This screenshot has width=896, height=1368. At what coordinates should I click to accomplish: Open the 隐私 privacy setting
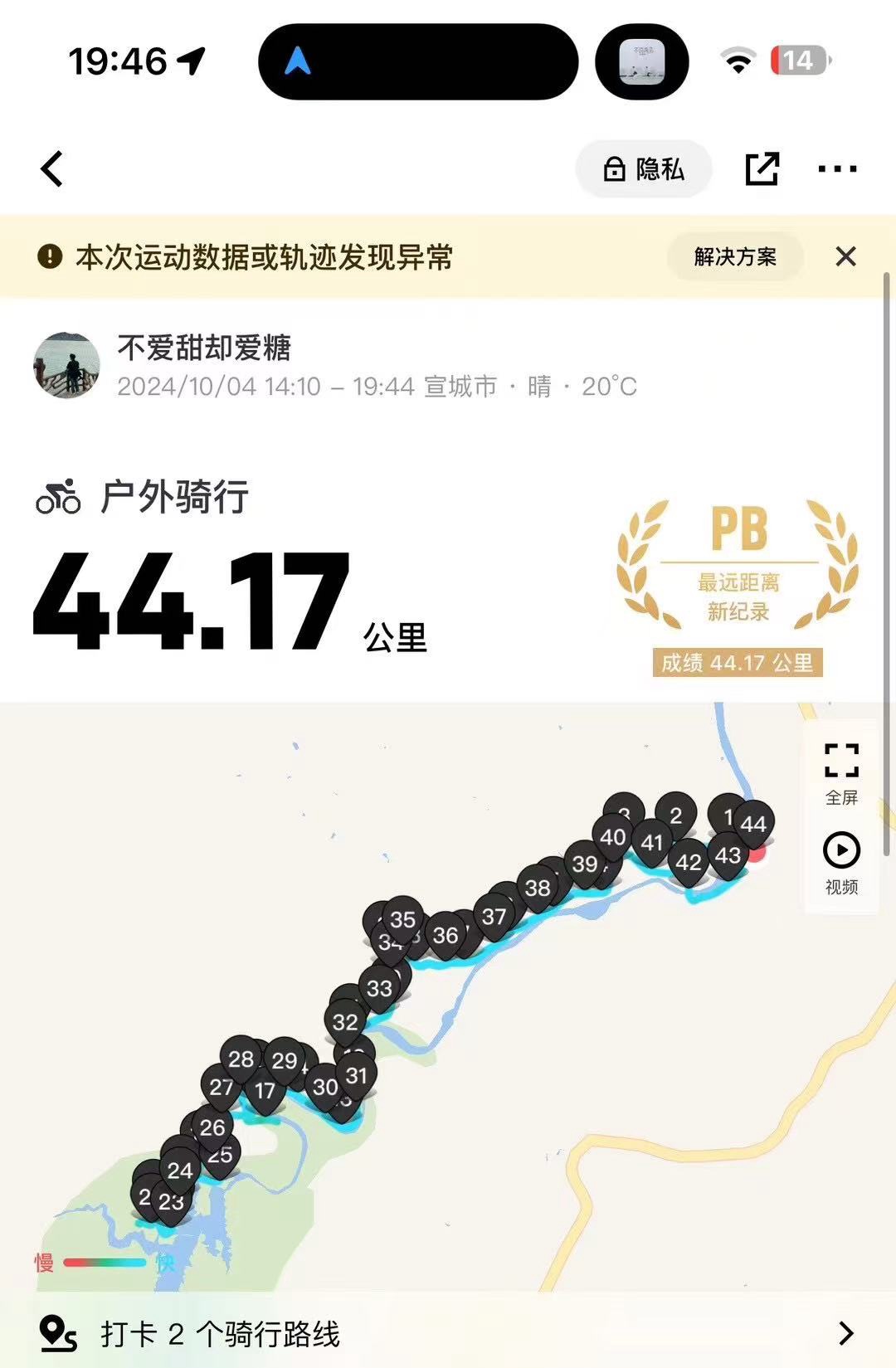coord(644,169)
